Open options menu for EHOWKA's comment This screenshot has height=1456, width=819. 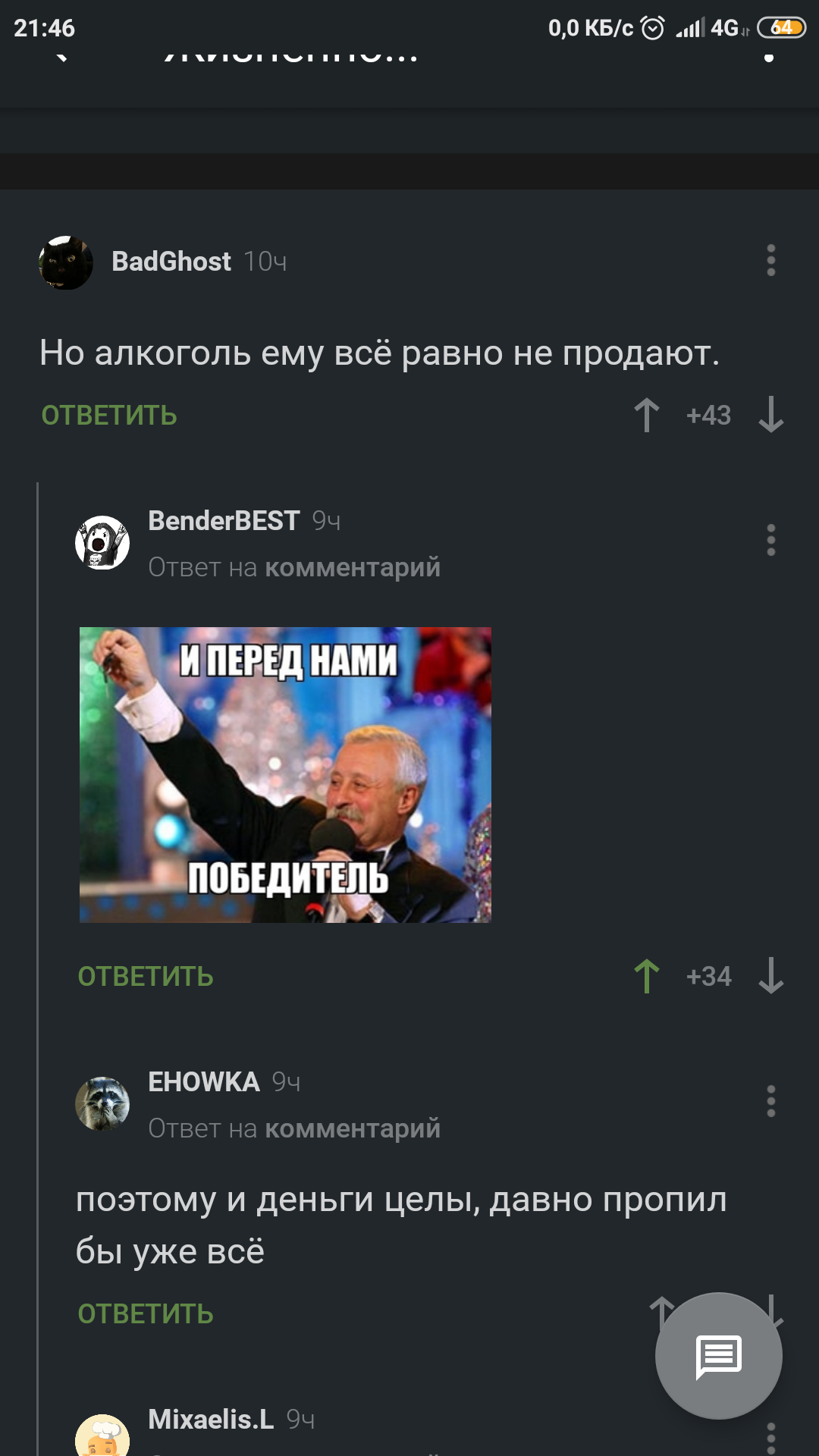[x=770, y=1101]
